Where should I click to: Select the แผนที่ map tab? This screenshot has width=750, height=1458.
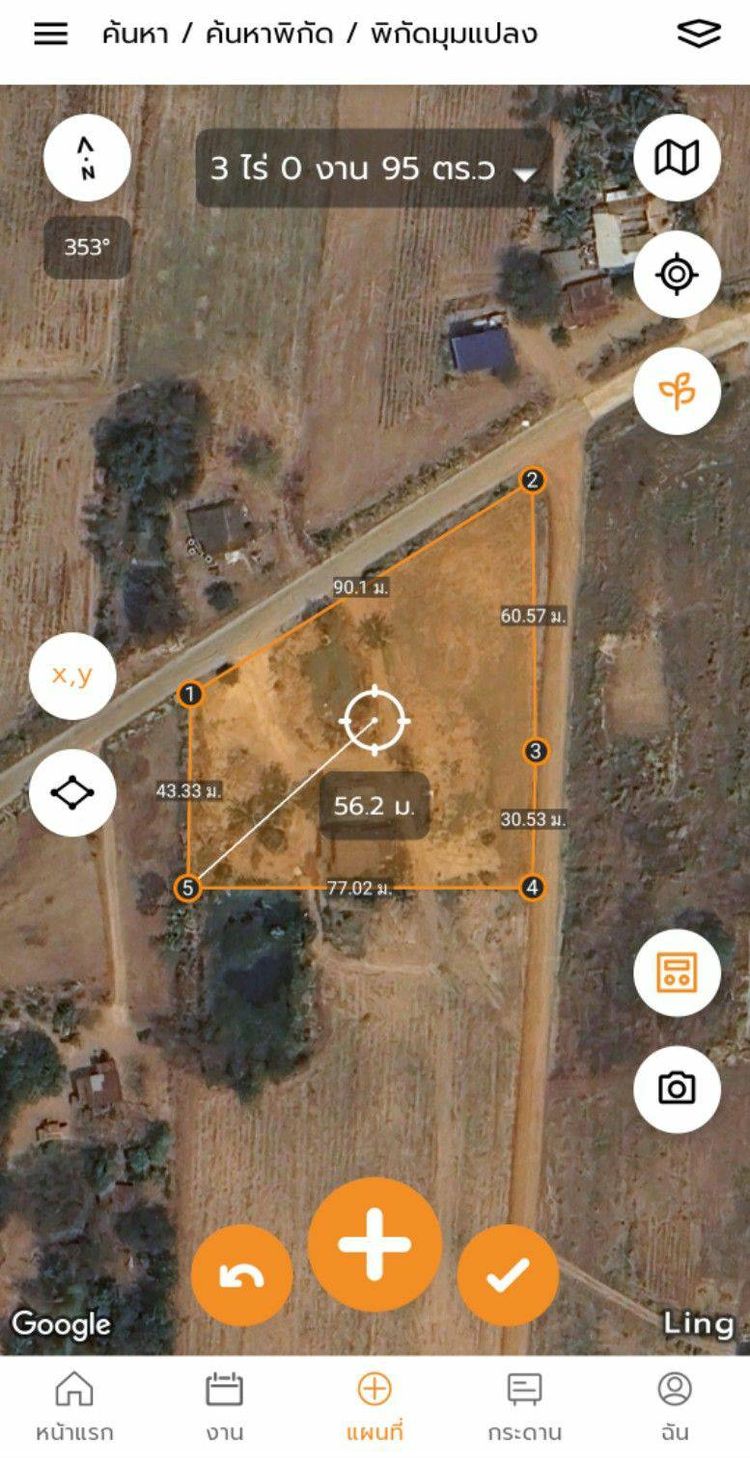point(375,1407)
